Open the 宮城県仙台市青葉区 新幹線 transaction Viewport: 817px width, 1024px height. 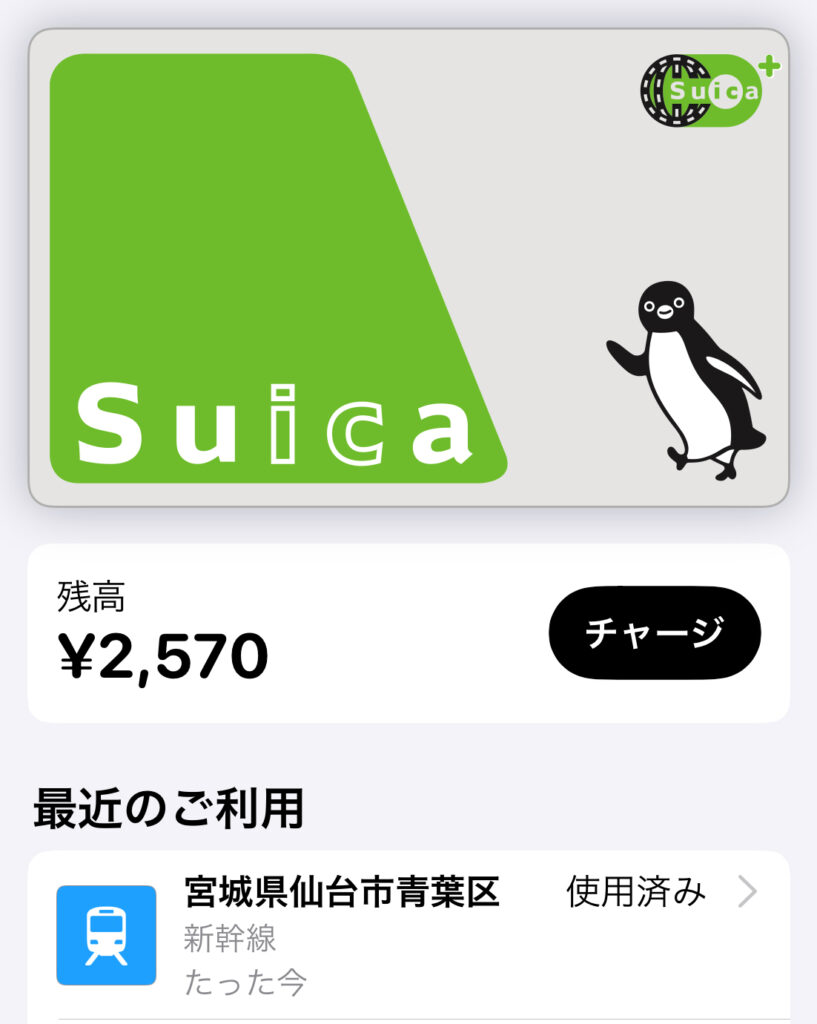pos(408,934)
